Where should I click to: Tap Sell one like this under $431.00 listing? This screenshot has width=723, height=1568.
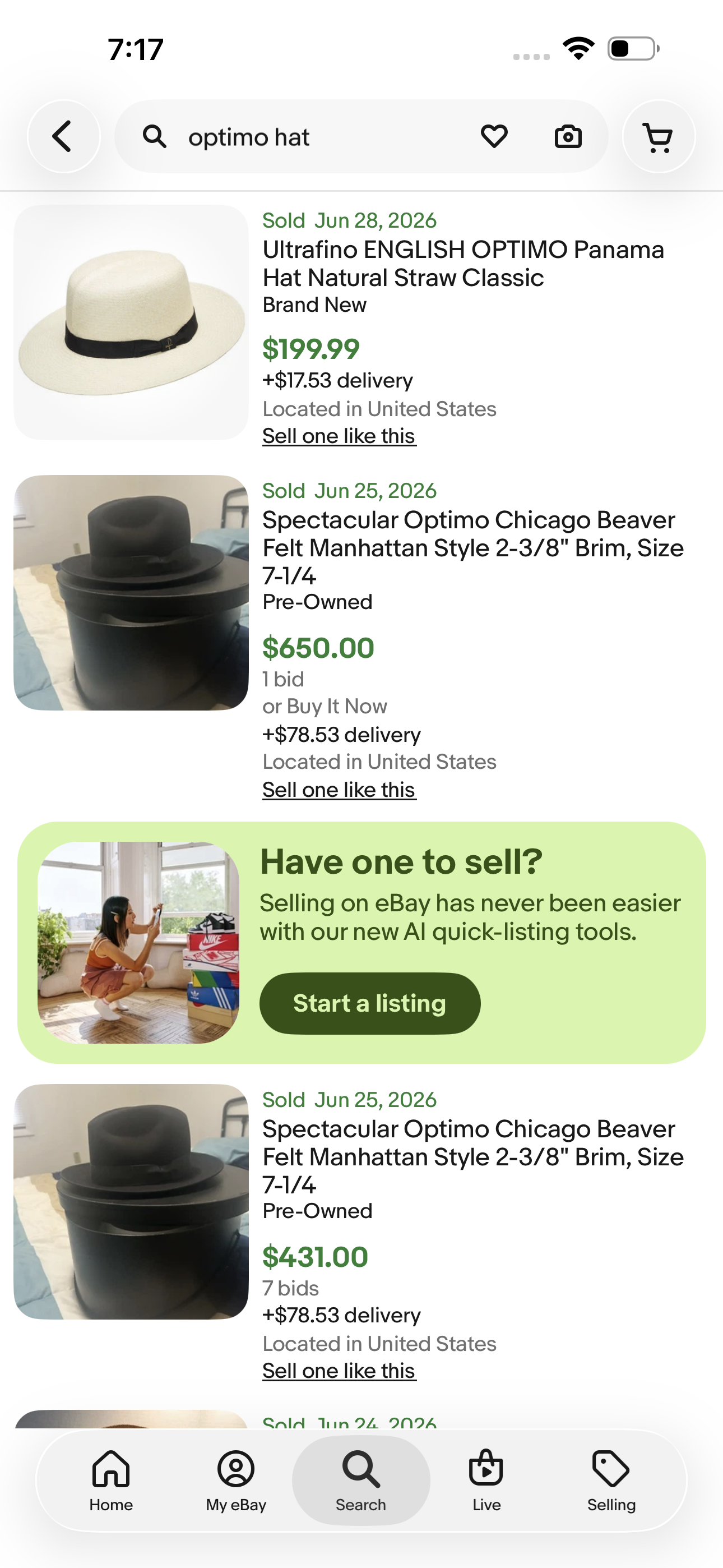(339, 1371)
